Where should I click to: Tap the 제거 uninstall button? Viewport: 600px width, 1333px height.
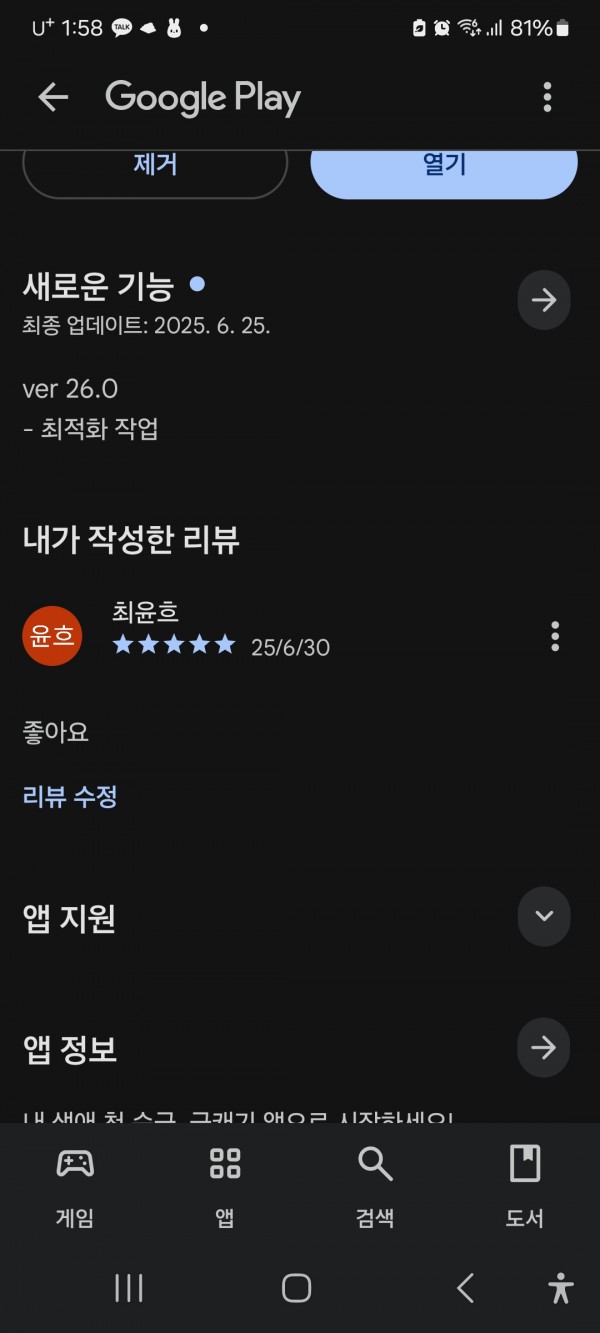[x=155, y=166]
